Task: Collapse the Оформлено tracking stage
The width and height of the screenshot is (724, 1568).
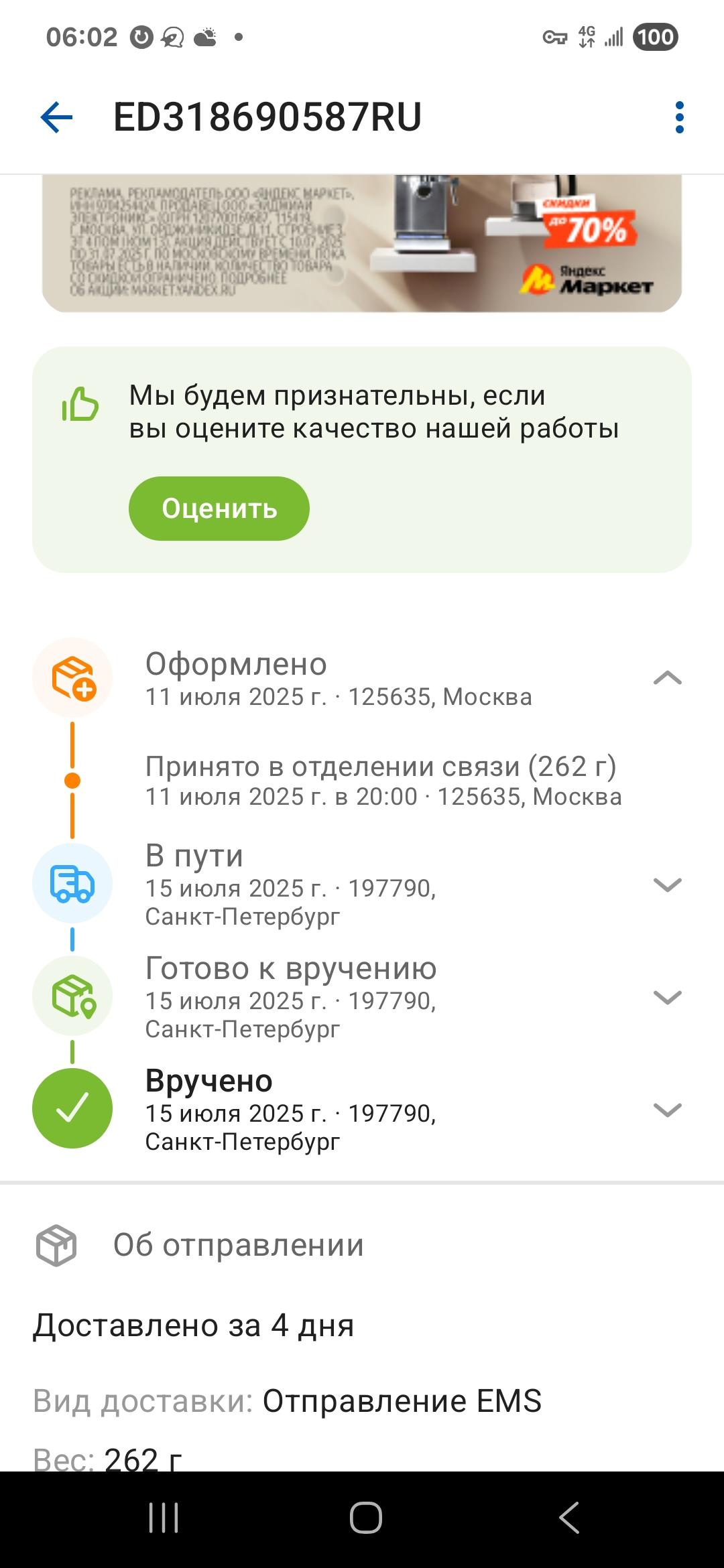Action: (x=667, y=679)
